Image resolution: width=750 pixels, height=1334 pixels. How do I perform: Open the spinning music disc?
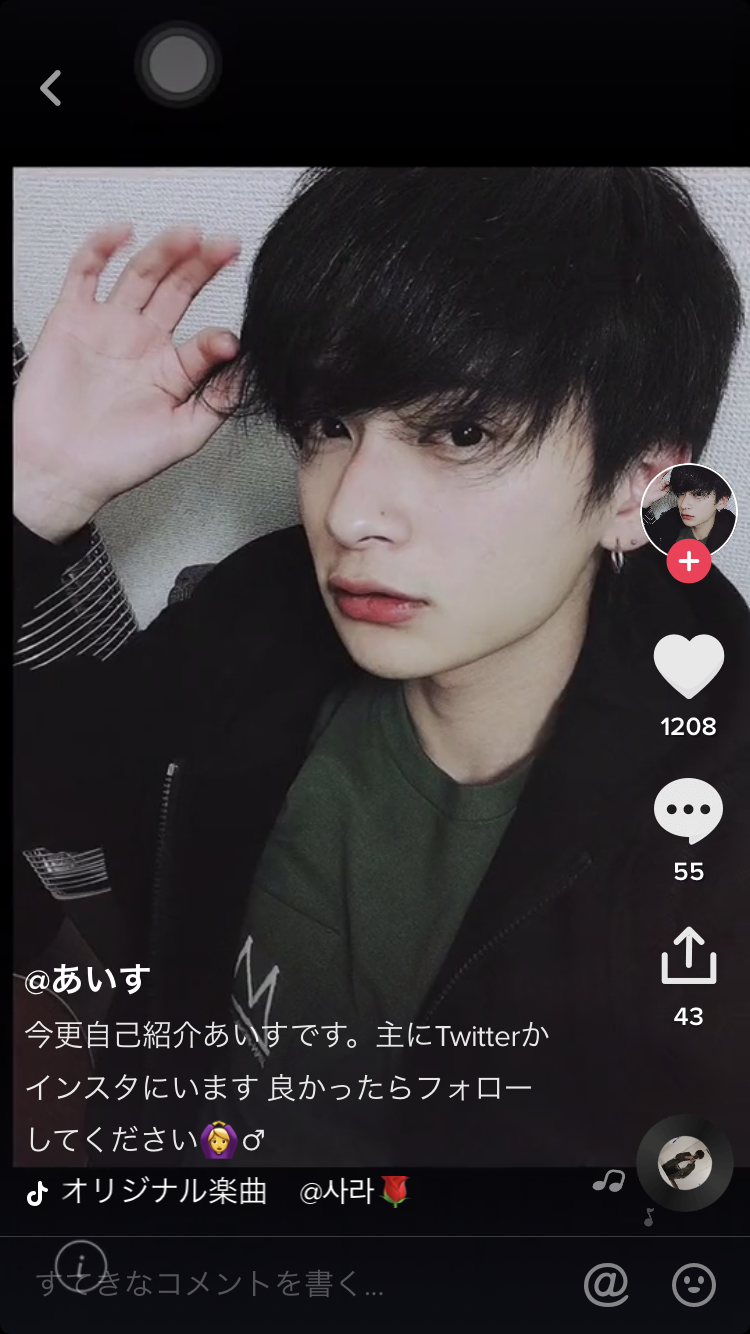point(685,1163)
